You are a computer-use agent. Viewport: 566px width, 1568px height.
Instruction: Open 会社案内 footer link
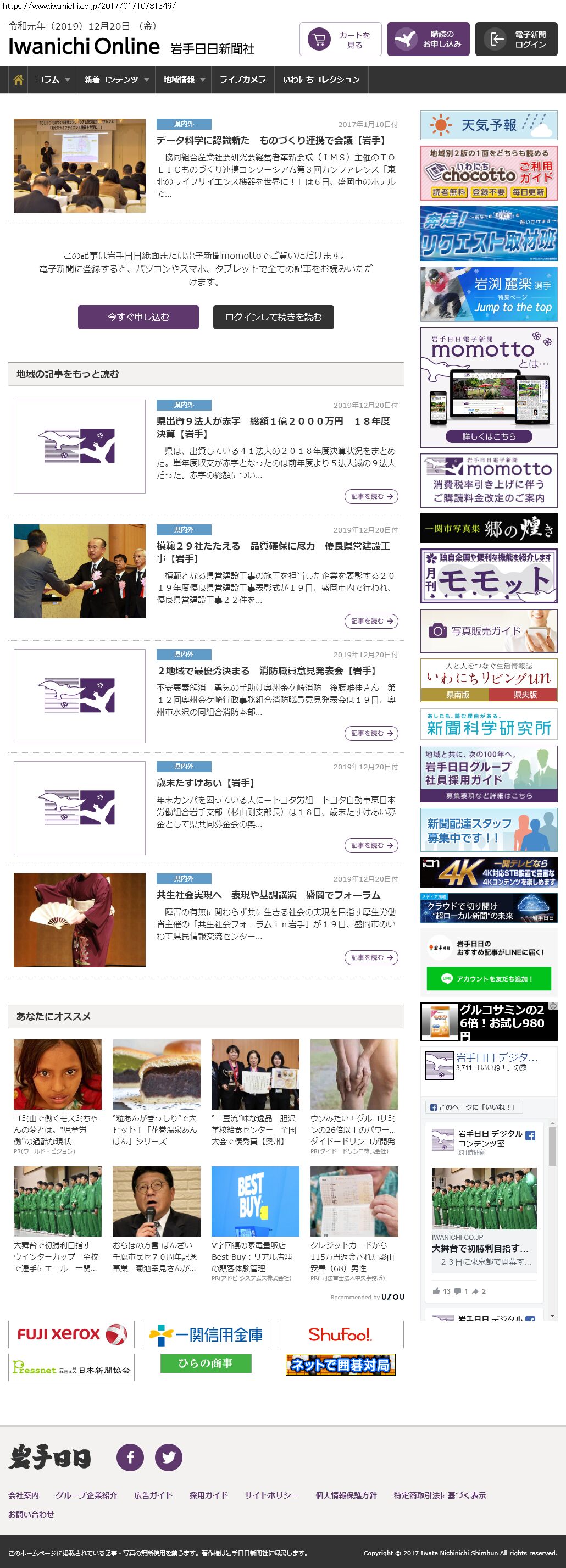point(23,1495)
